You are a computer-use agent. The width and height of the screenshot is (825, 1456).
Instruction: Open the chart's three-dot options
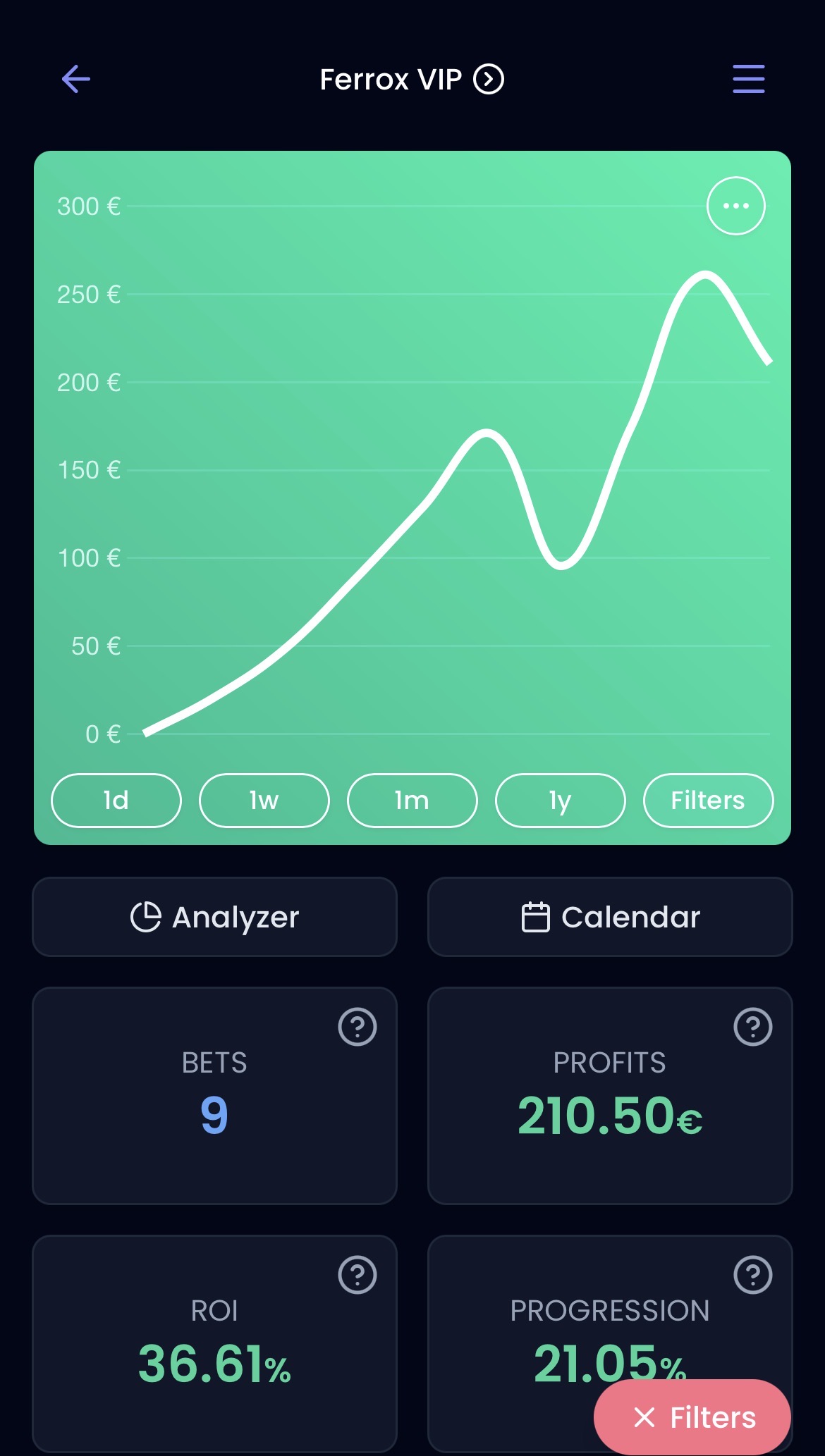click(735, 206)
